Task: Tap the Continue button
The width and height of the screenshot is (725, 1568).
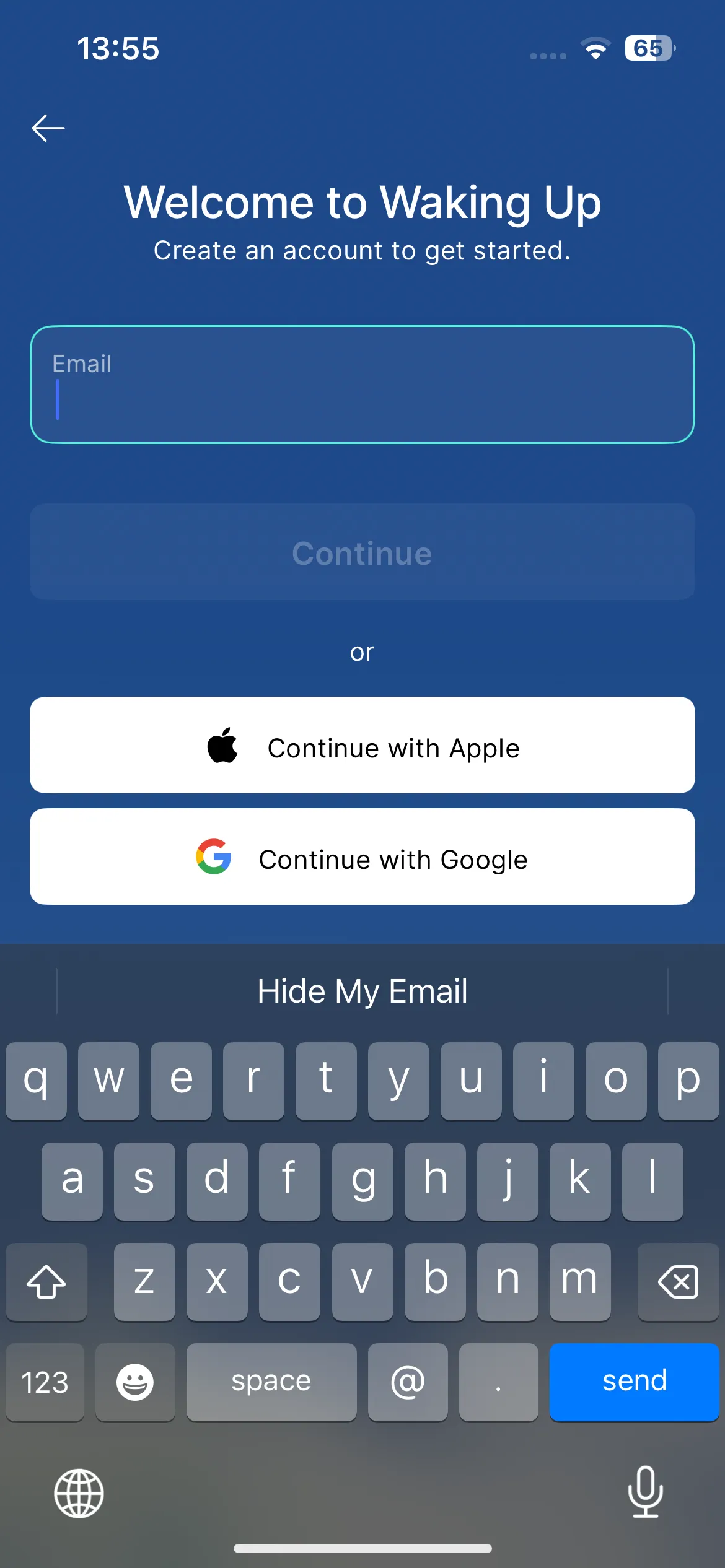Action: click(362, 552)
